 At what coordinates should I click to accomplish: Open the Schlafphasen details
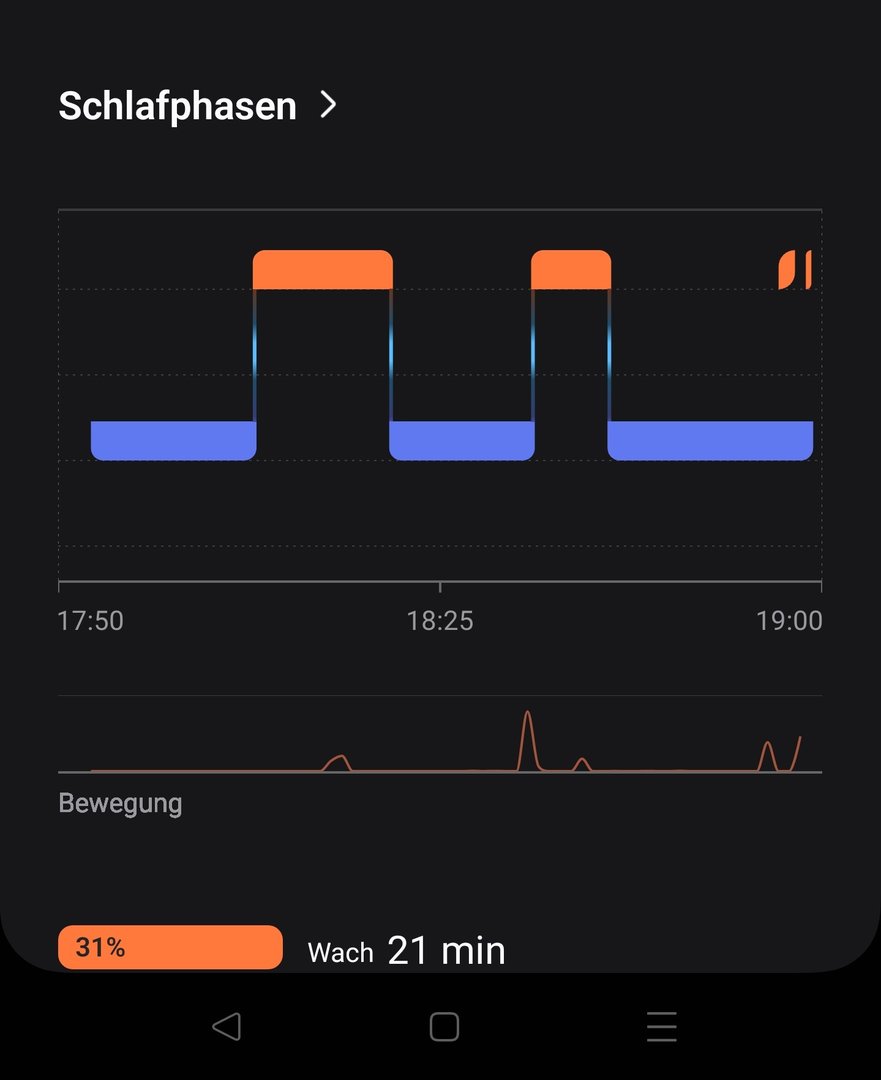pos(198,105)
